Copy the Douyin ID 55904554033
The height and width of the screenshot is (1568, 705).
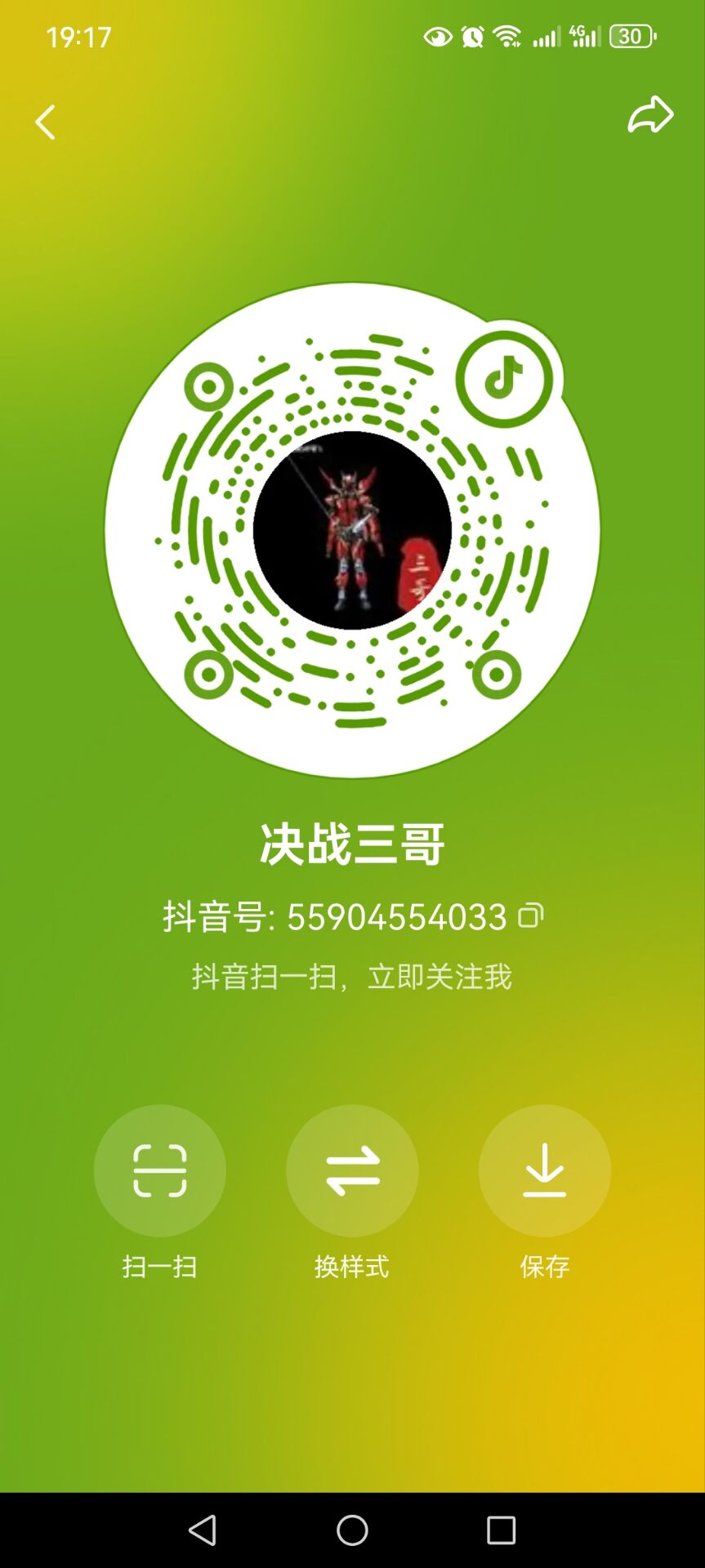531,915
